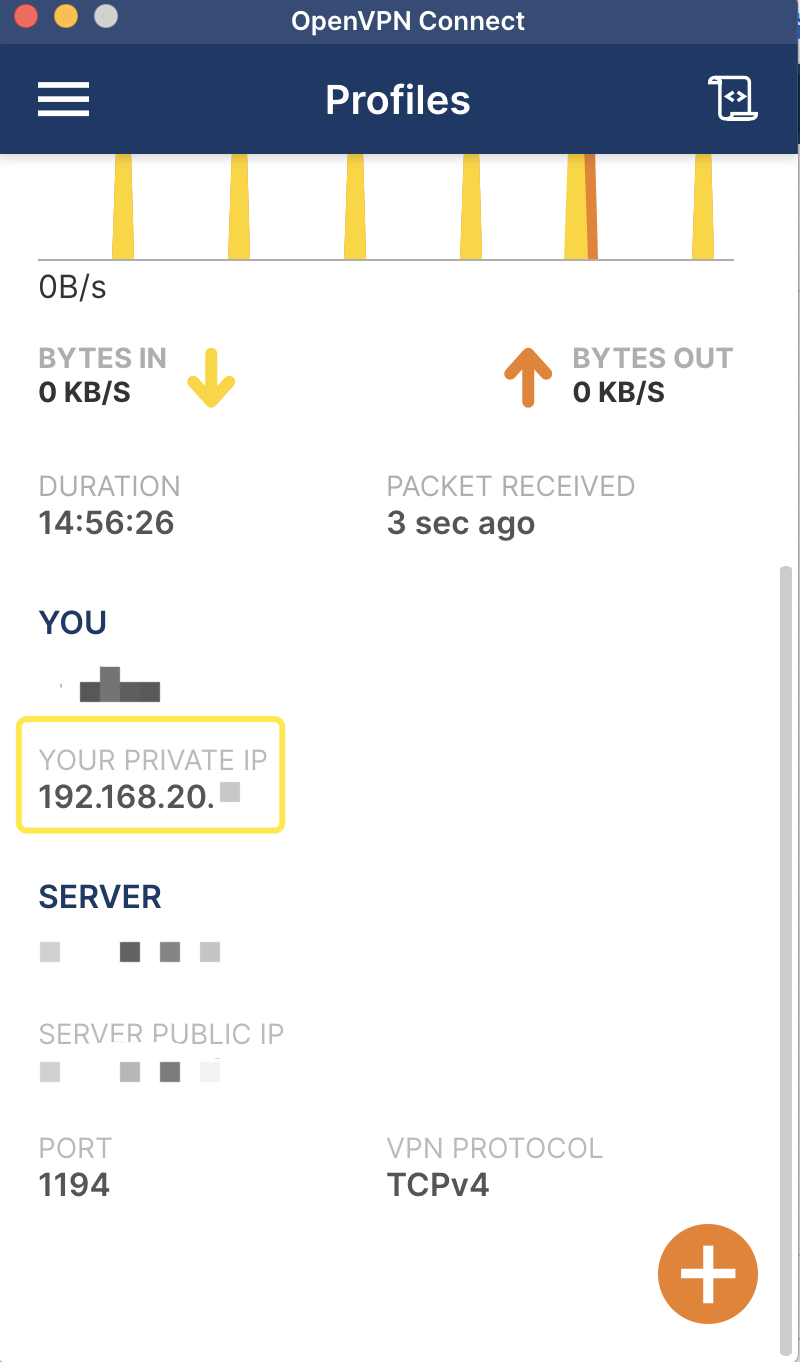This screenshot has width=800, height=1362.
Task: Close the OpenVPN Connect window
Action: [27, 17]
